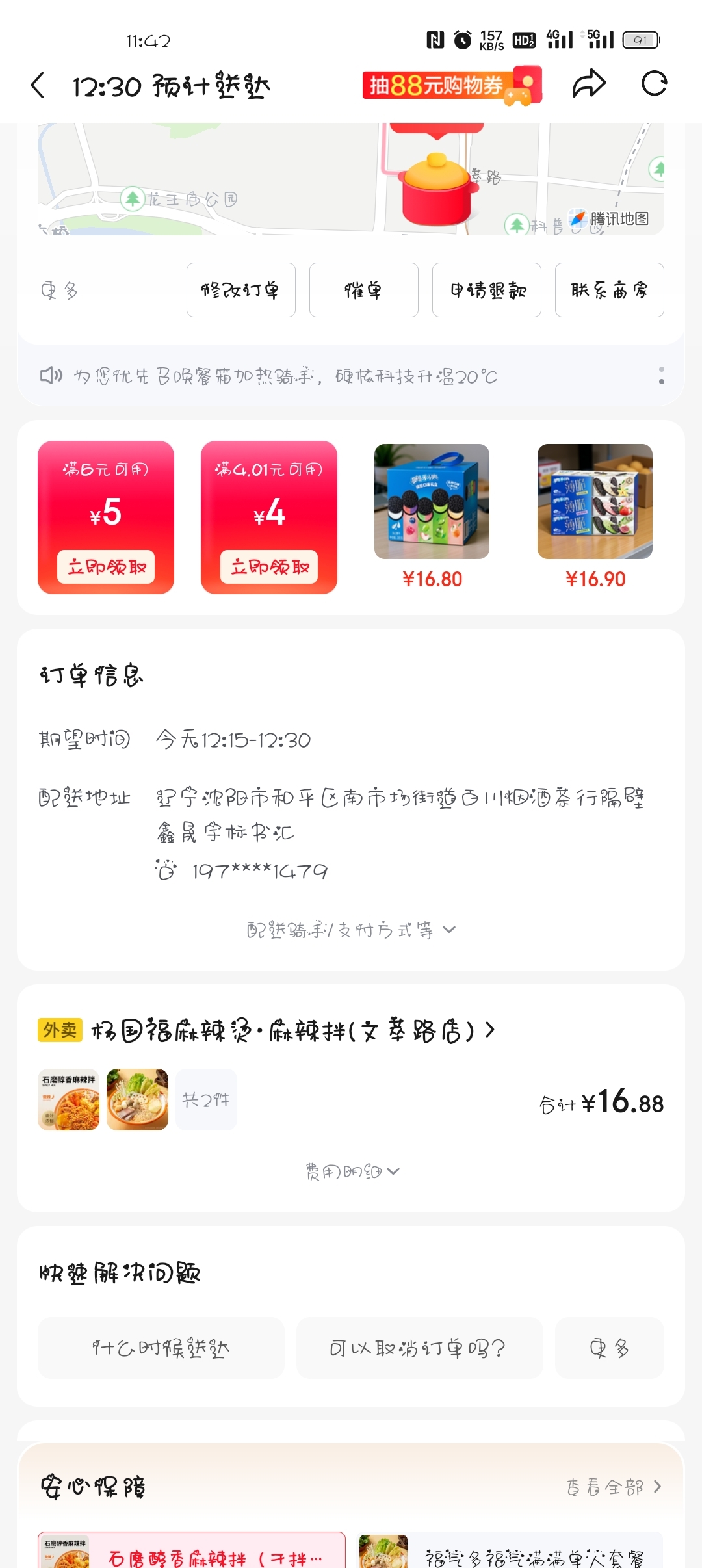Claim the ¥5 coupon
Viewport: 702px width, 1568px height.
106,567
